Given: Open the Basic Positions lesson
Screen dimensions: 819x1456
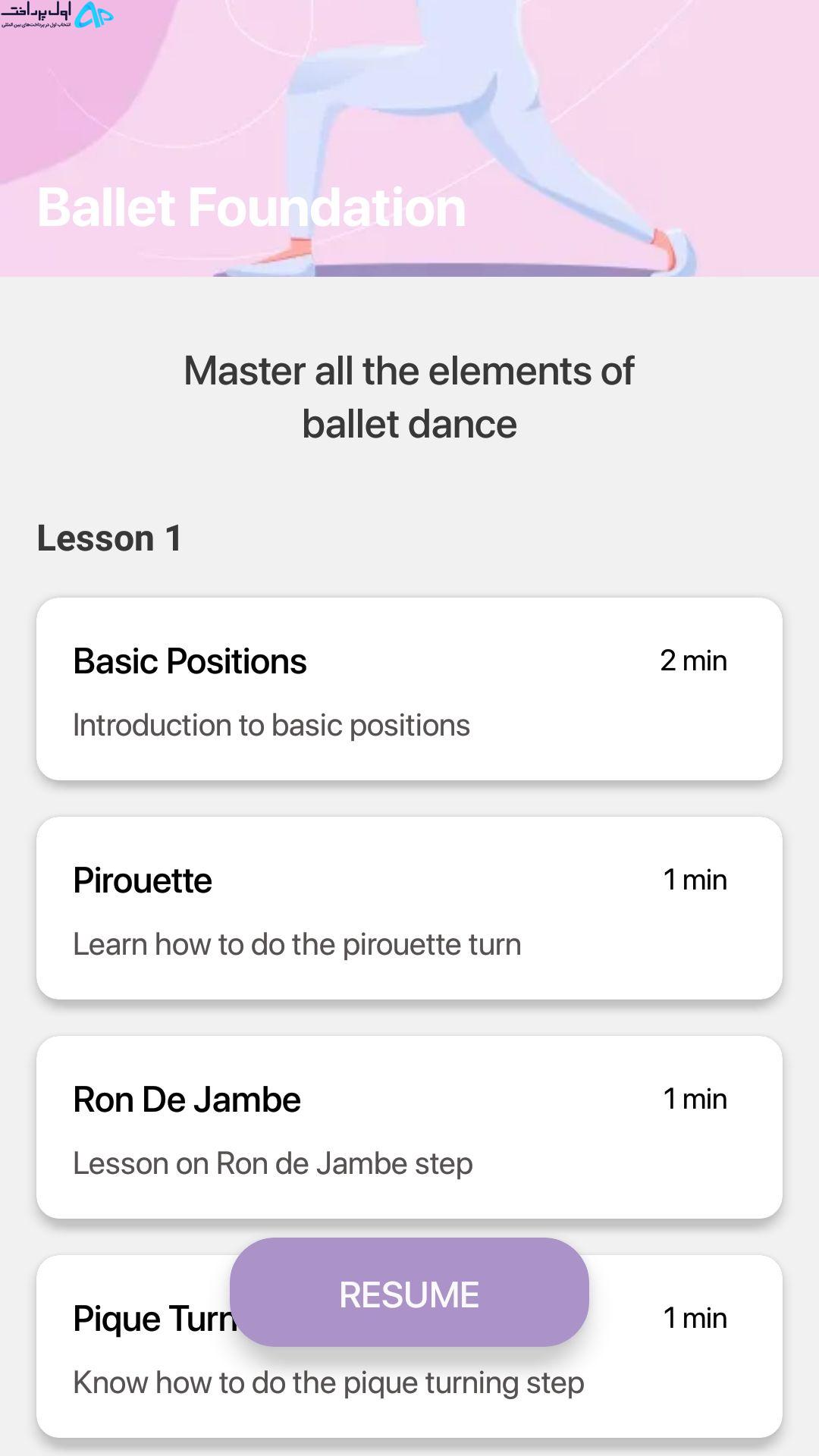Looking at the screenshot, I should [x=409, y=689].
